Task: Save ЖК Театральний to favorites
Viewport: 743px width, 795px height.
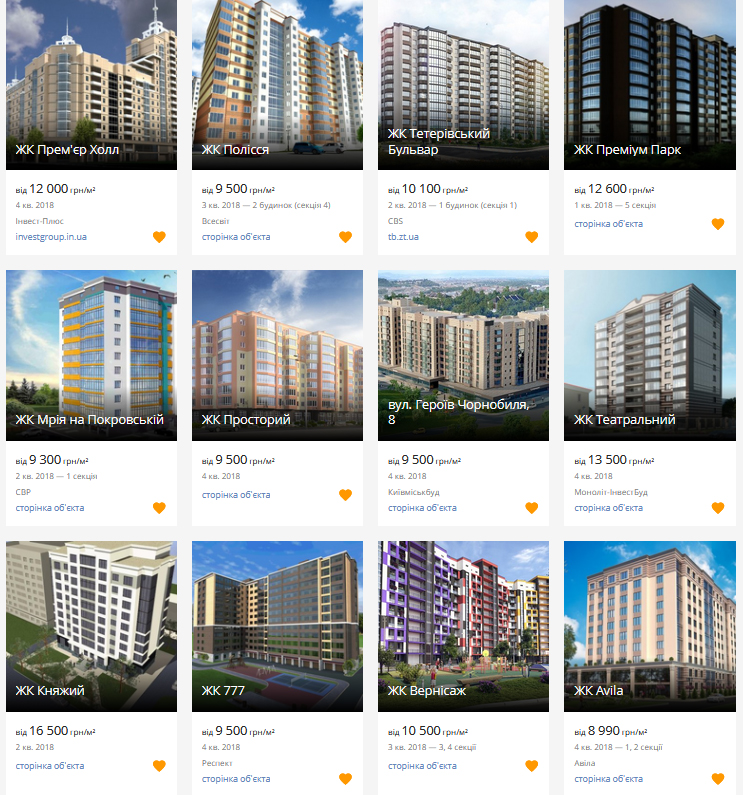Action: [x=717, y=508]
